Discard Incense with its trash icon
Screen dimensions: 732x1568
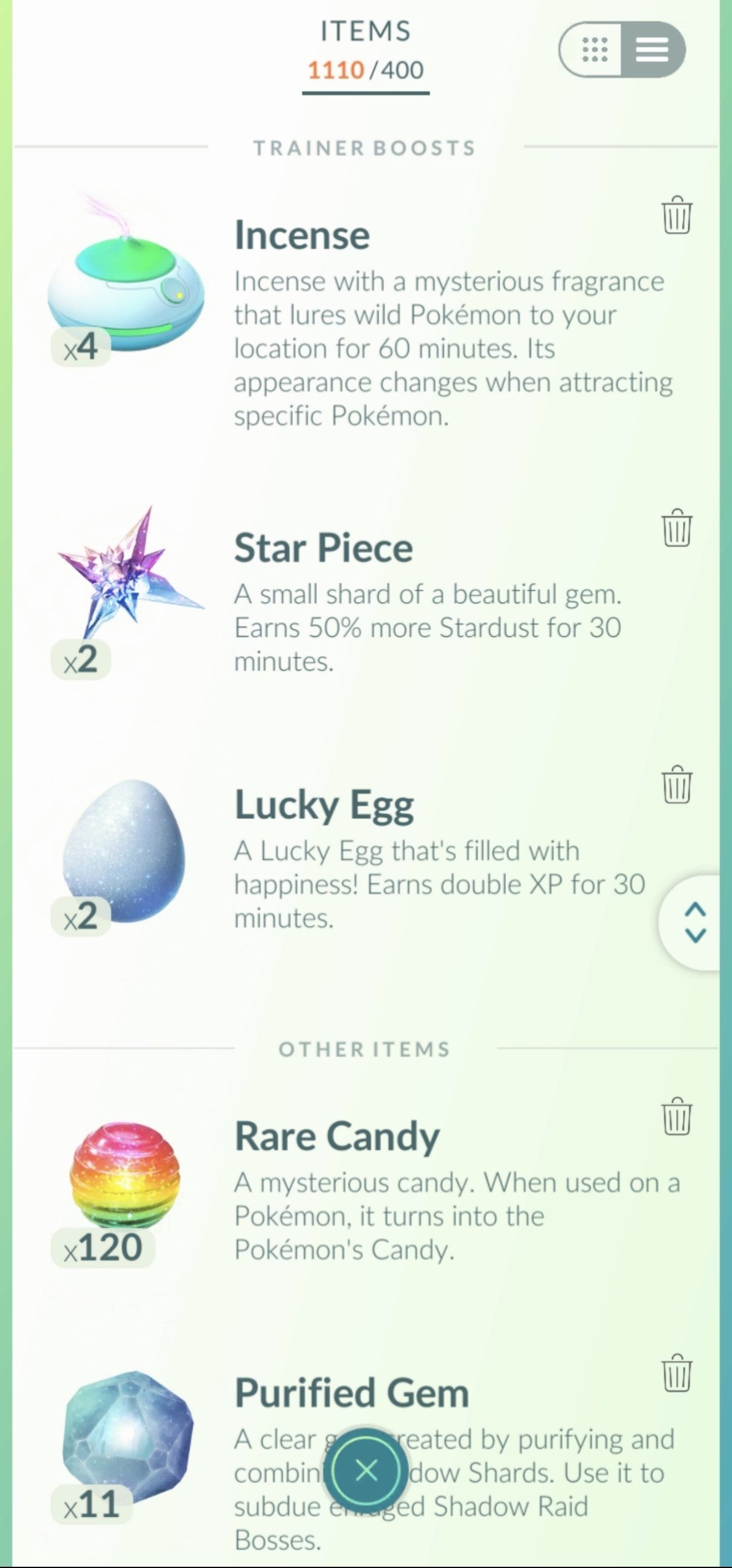coord(677,215)
